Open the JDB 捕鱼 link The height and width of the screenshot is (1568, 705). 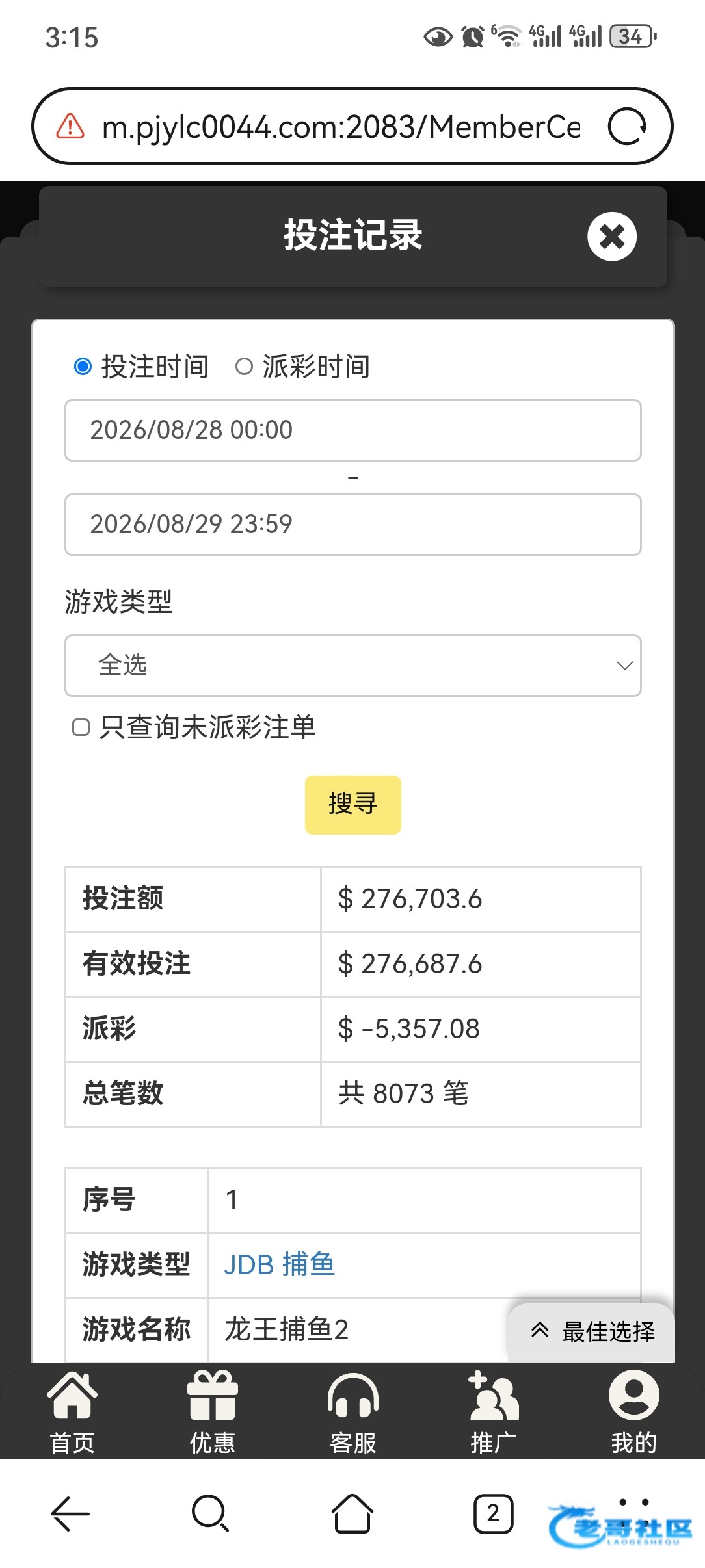[280, 1264]
